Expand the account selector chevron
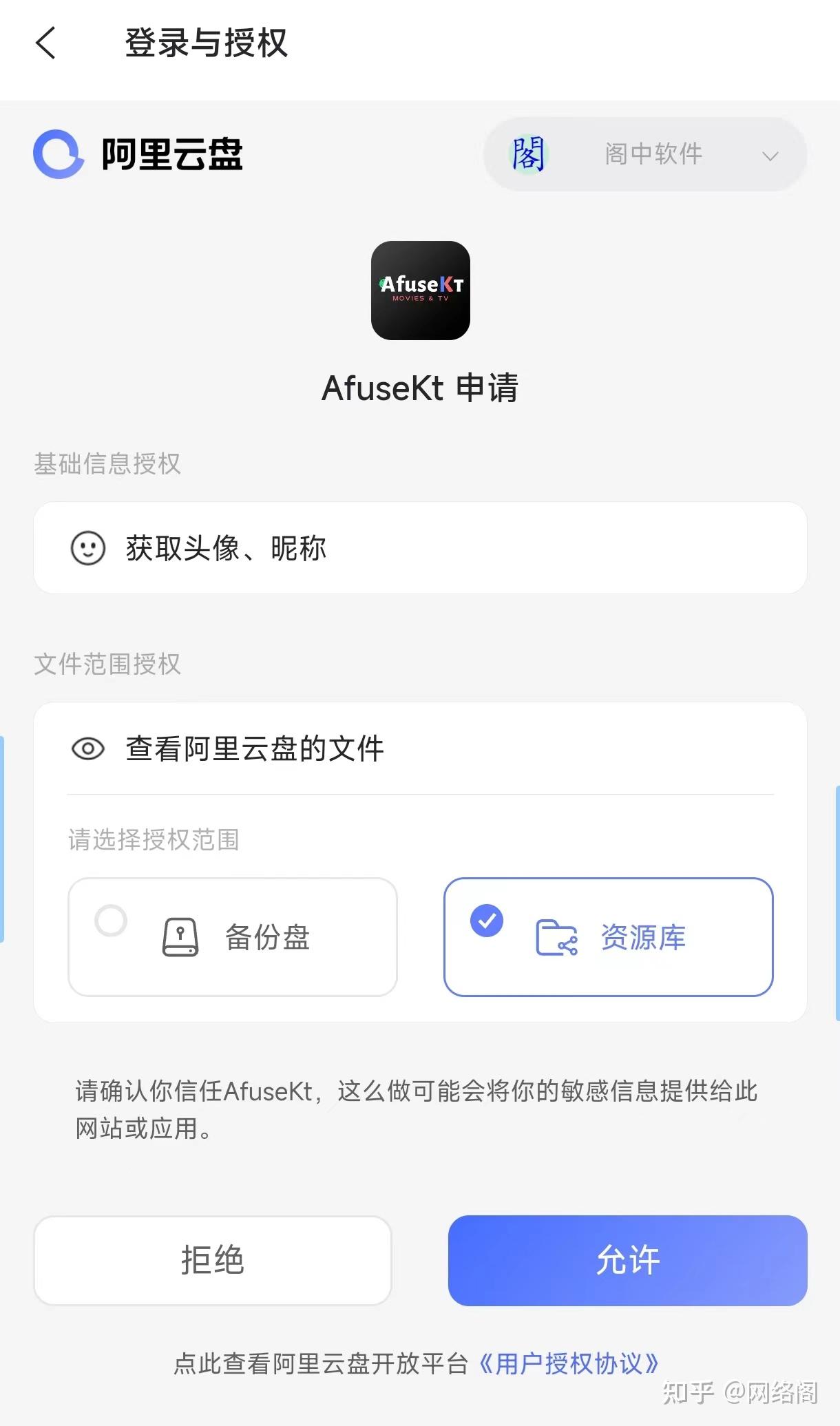 click(770, 157)
